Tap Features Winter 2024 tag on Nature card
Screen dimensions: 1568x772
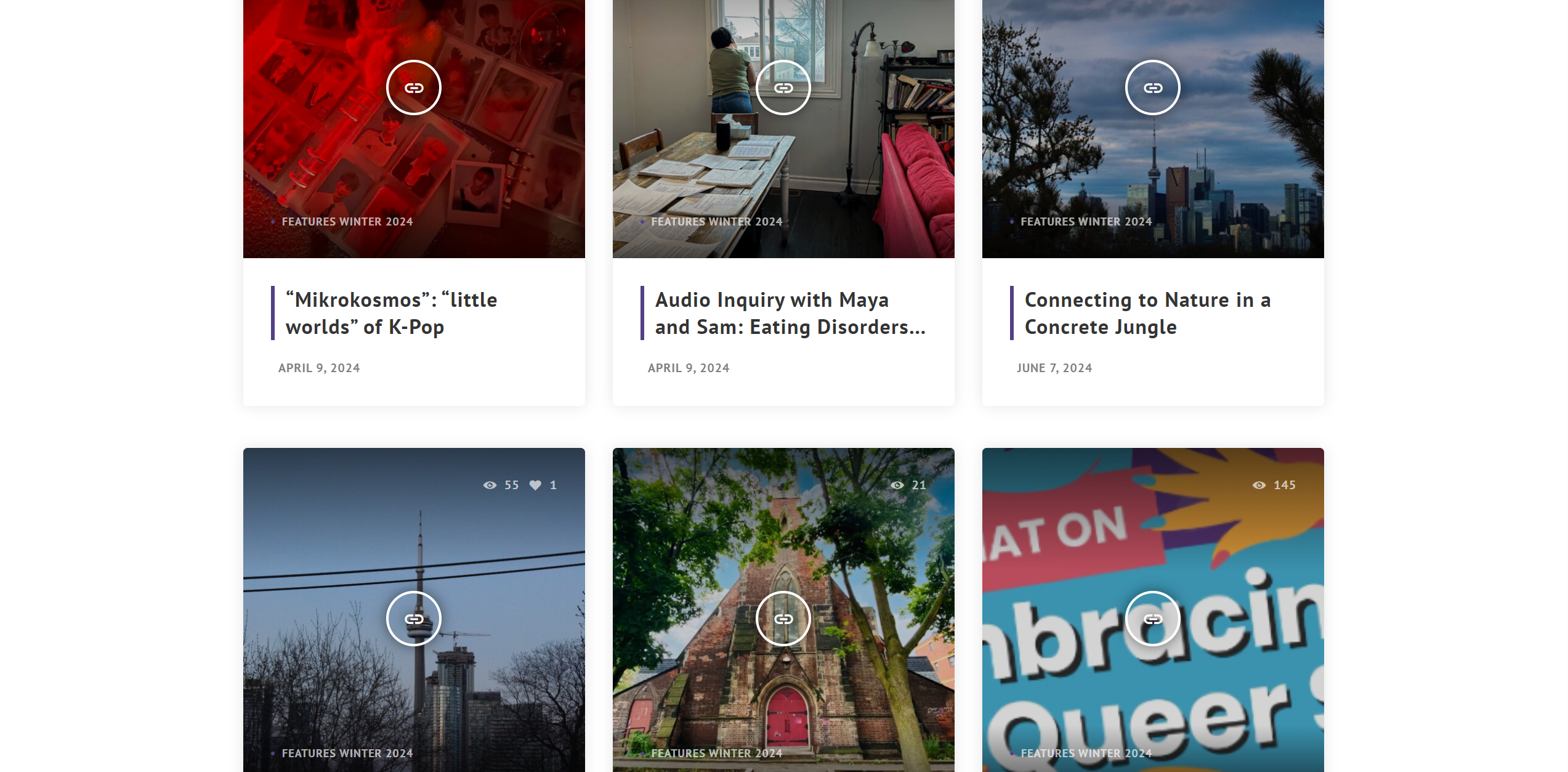click(1086, 221)
